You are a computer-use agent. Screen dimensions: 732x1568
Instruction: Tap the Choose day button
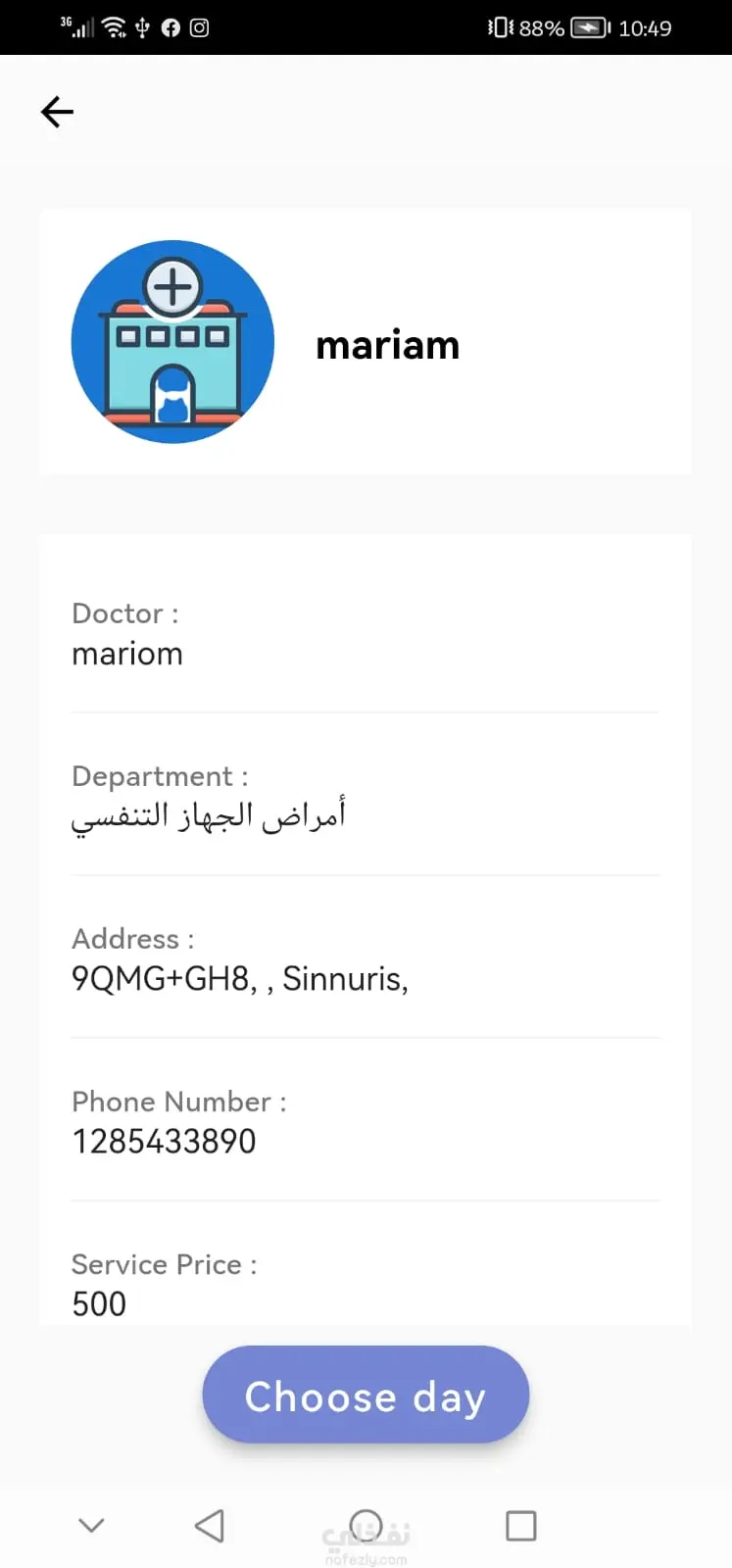point(366,1396)
